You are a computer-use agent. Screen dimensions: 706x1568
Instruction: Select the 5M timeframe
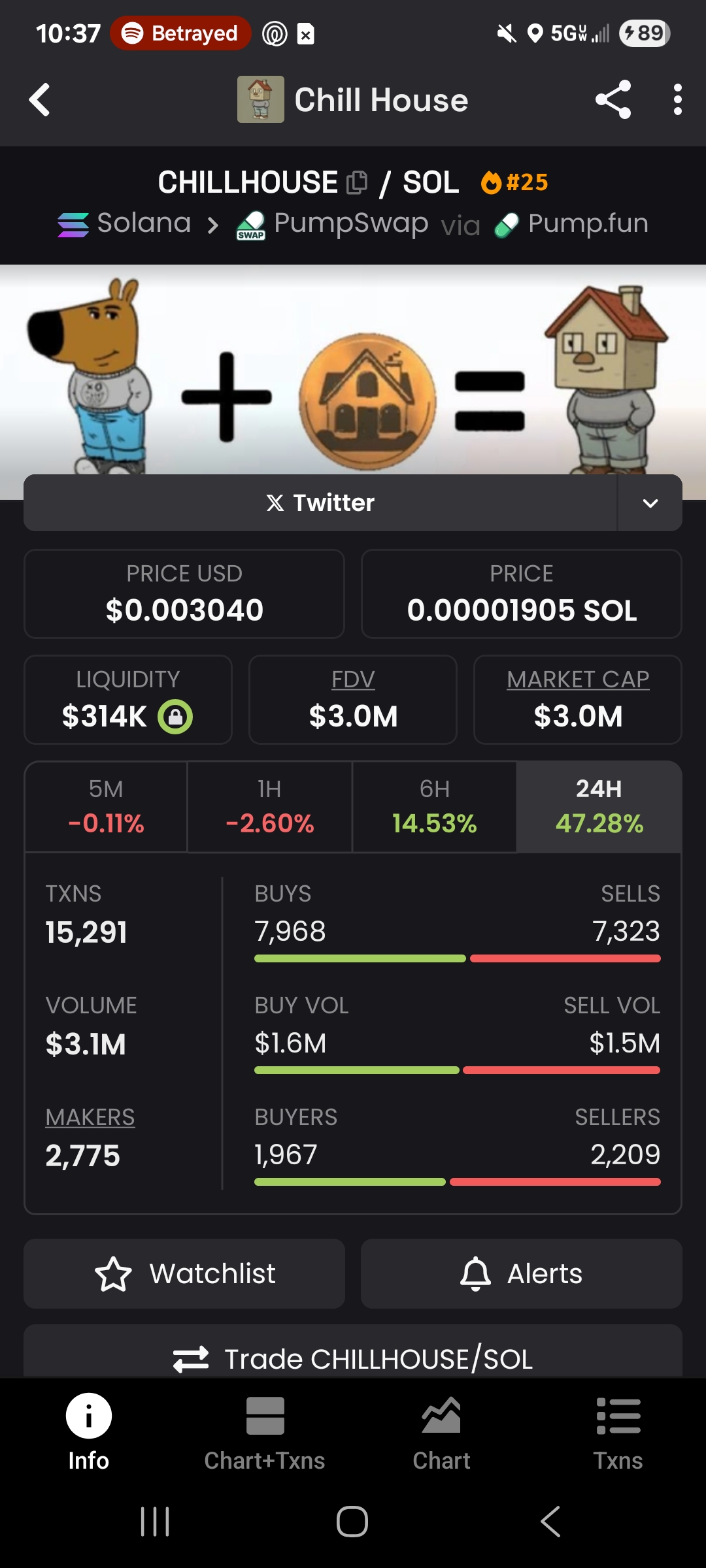point(106,807)
